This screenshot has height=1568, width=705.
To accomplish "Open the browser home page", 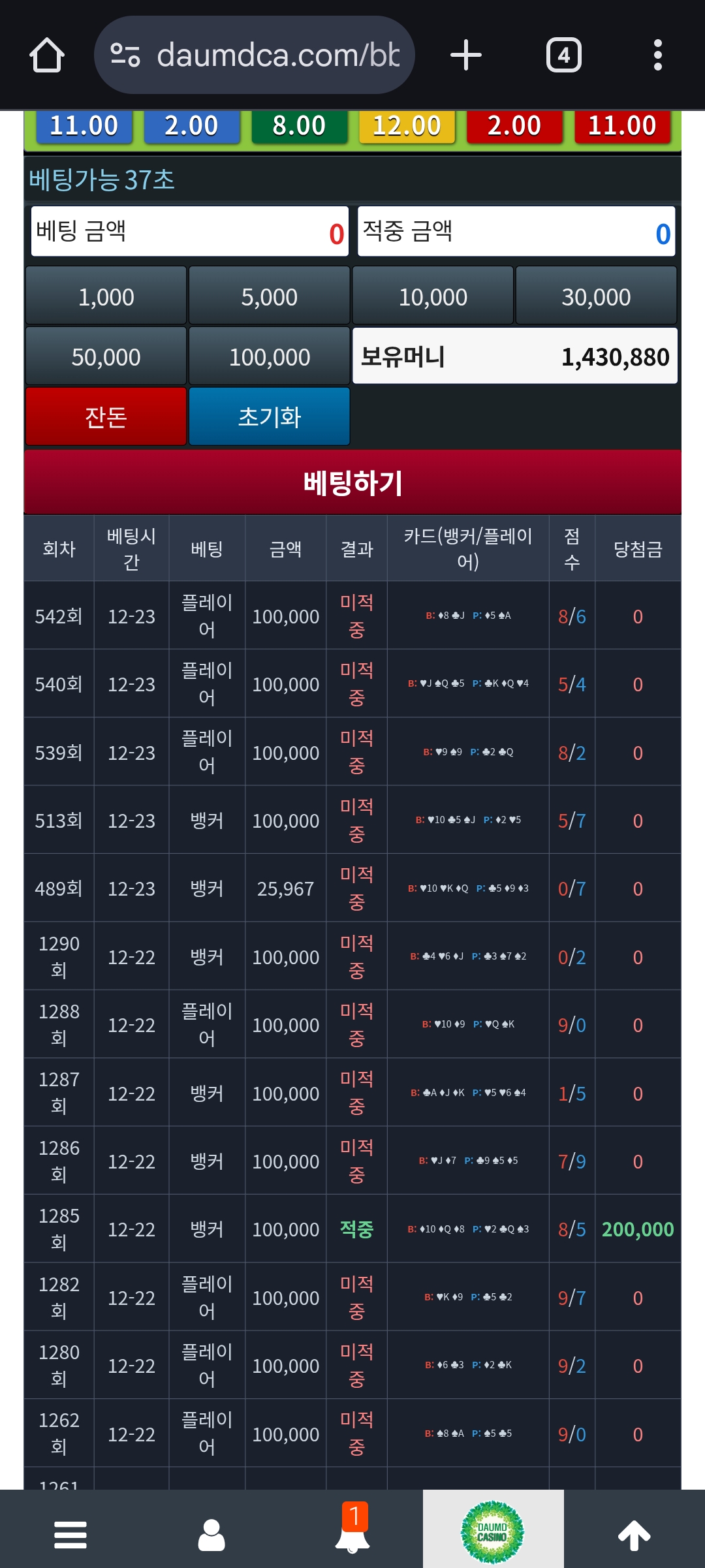I will click(x=47, y=55).
